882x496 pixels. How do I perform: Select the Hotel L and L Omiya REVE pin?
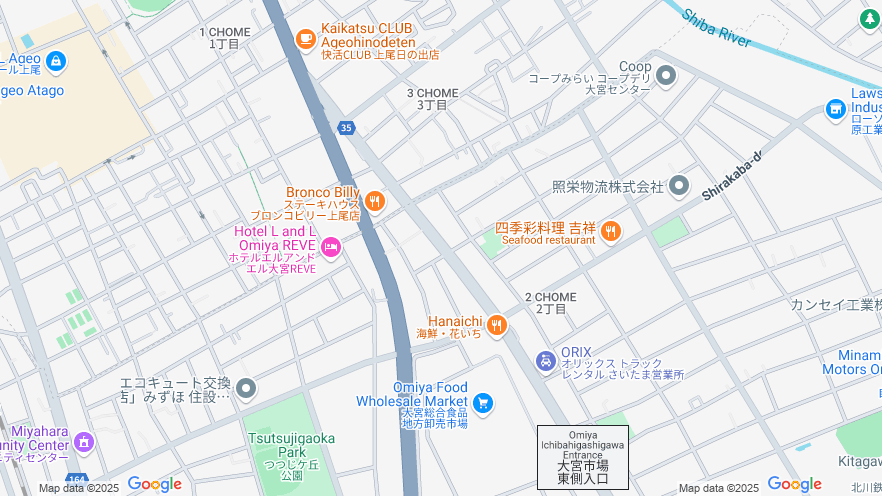pos(331,247)
